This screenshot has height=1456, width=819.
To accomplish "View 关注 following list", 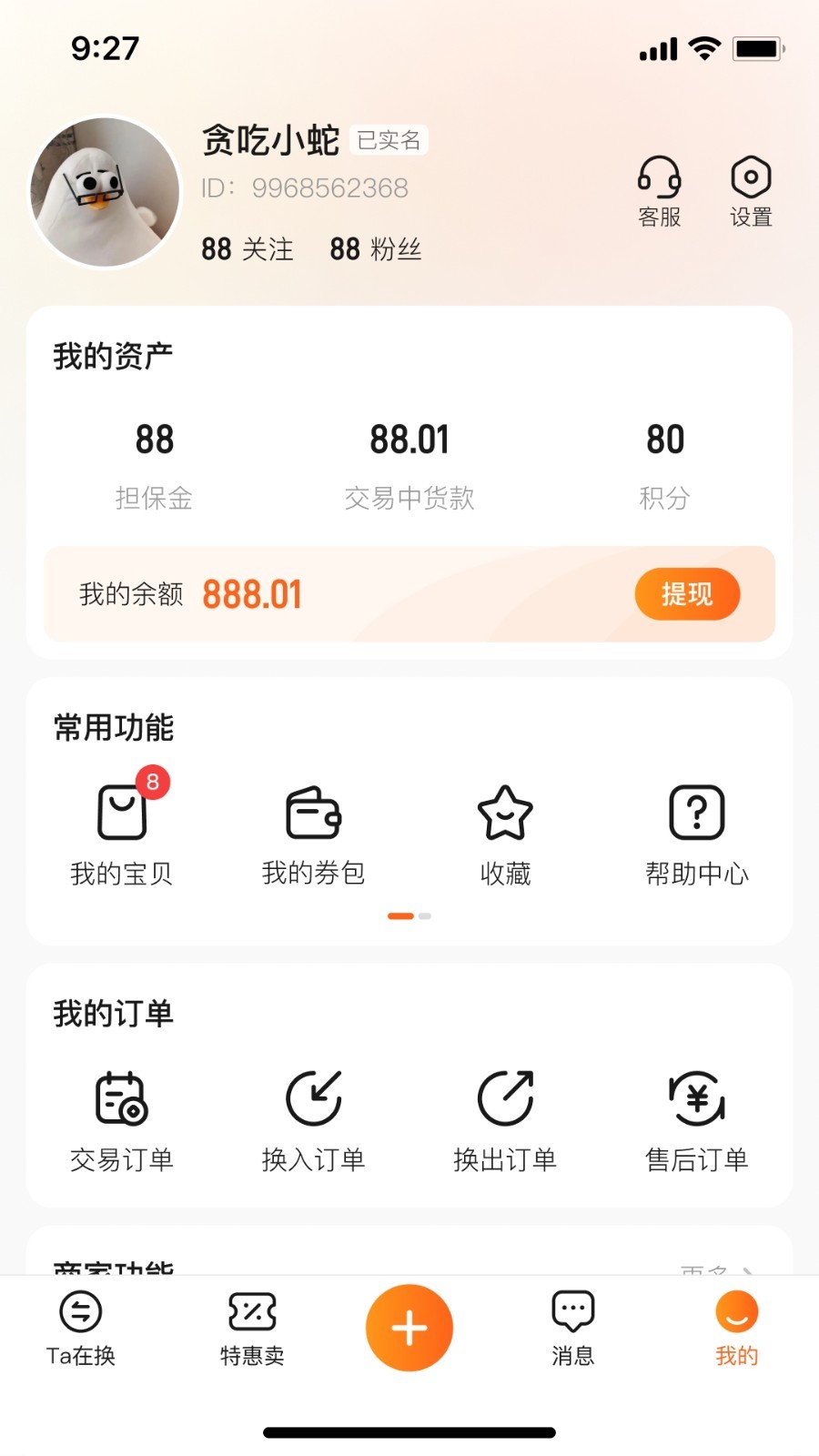I will click(248, 248).
